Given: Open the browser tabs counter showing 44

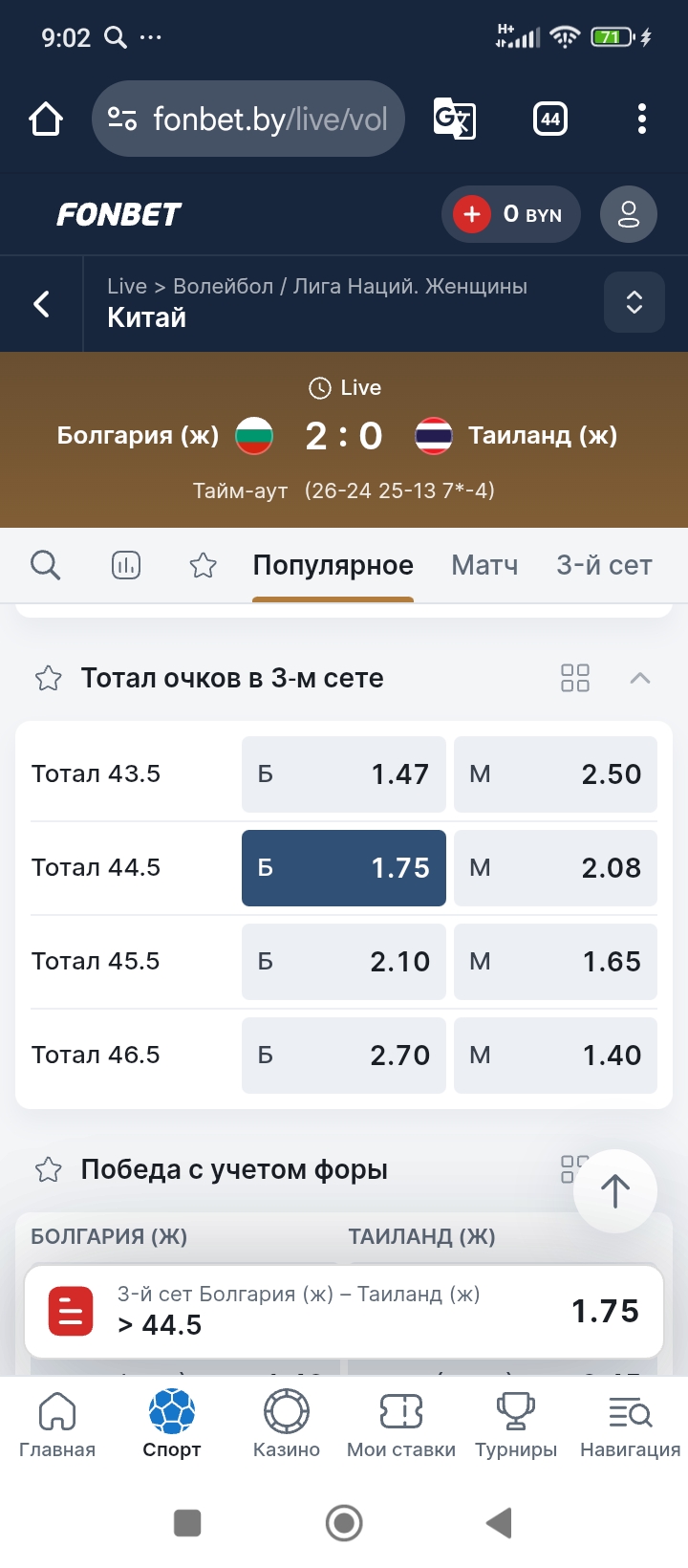Looking at the screenshot, I should [x=549, y=119].
